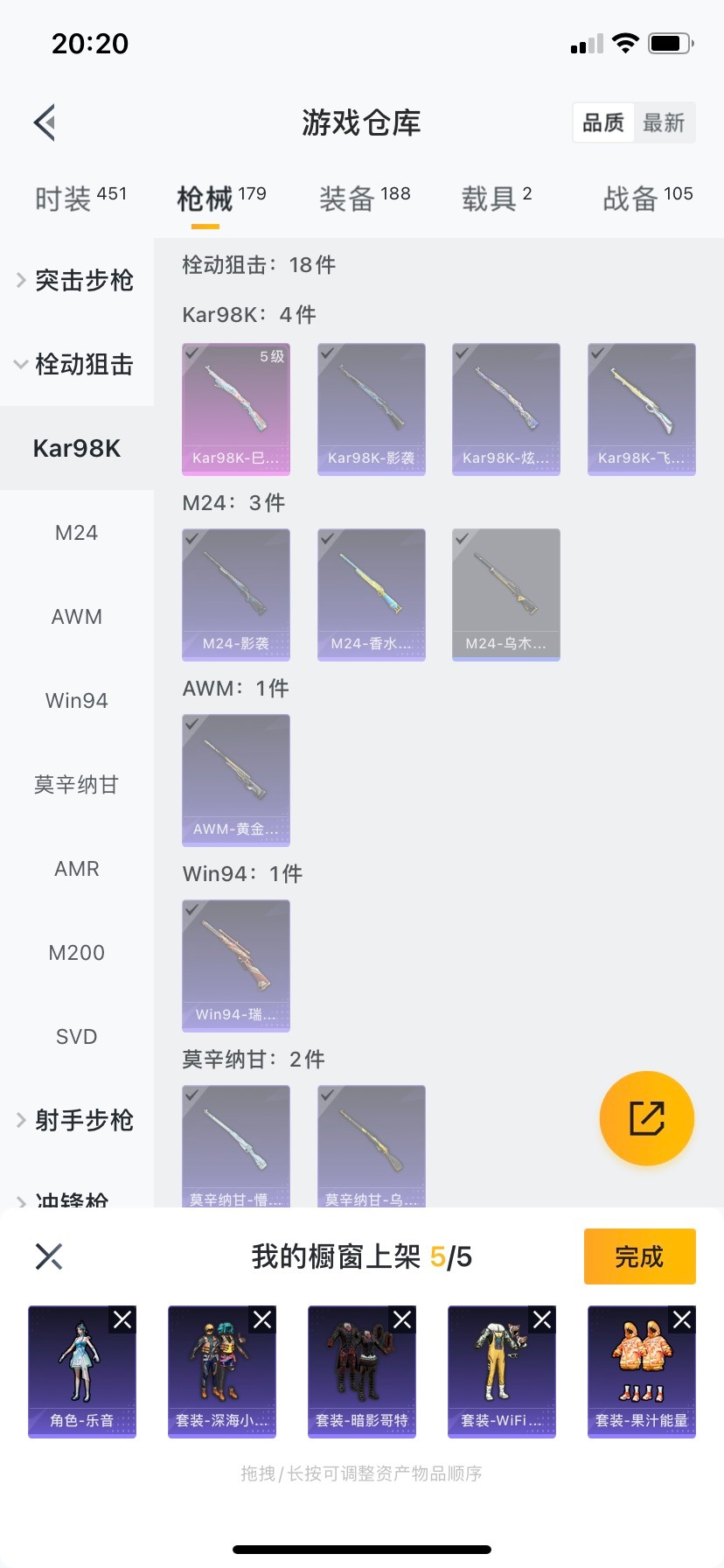
Task: Switch to the 载具 tab
Action: (x=496, y=199)
